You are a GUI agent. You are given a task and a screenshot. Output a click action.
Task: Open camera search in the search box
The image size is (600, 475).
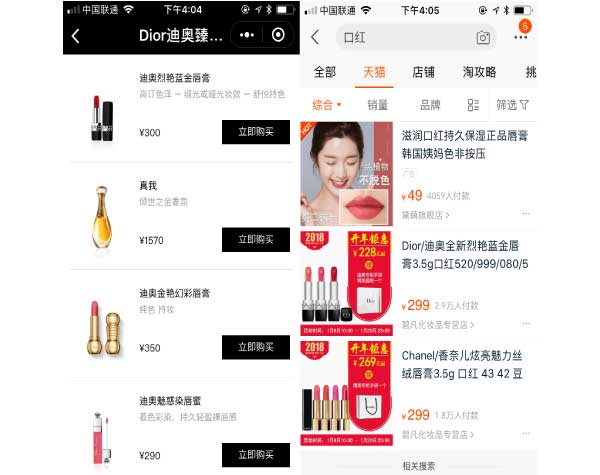pos(483,37)
